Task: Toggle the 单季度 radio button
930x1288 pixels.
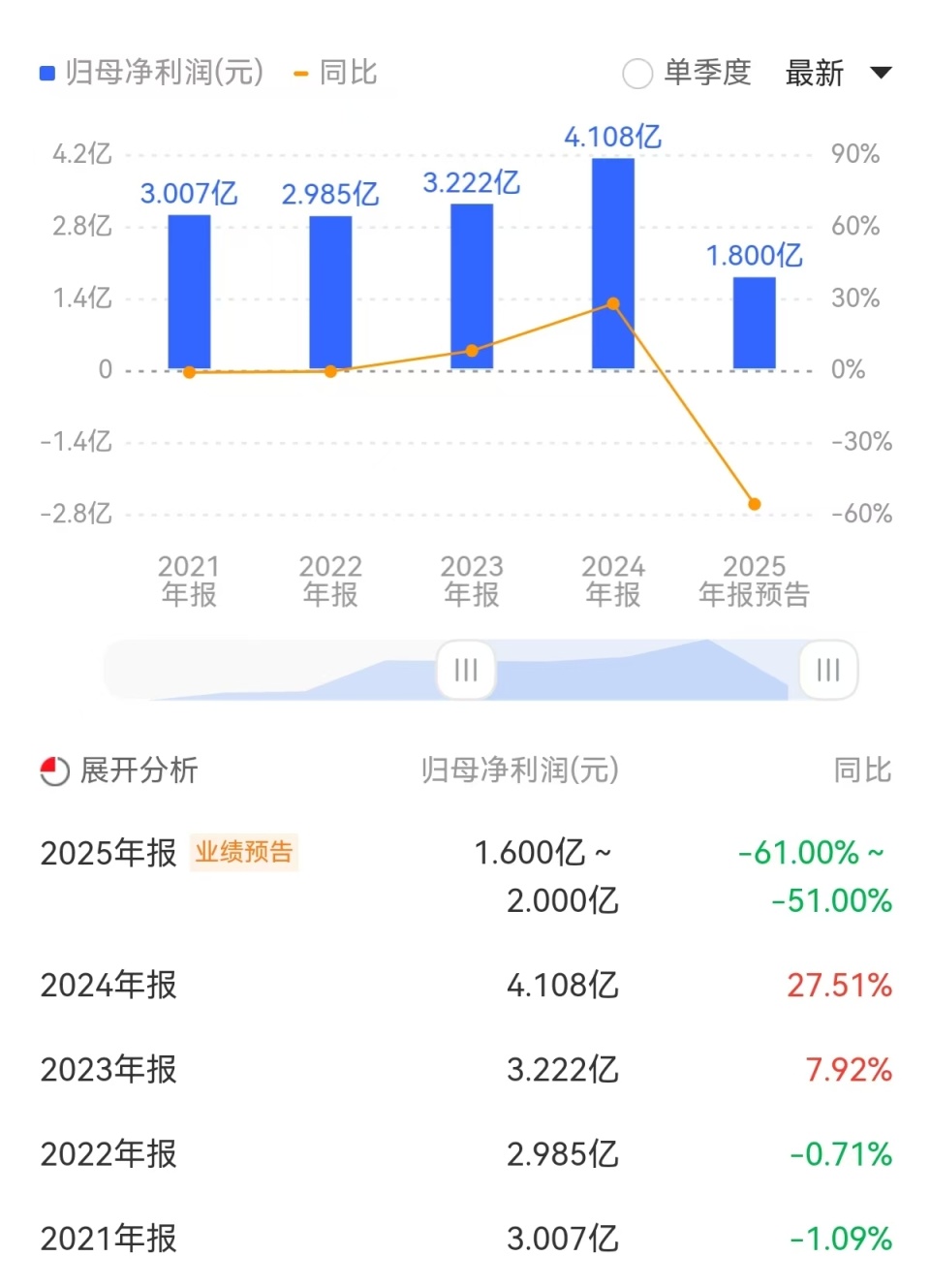Action: tap(638, 74)
